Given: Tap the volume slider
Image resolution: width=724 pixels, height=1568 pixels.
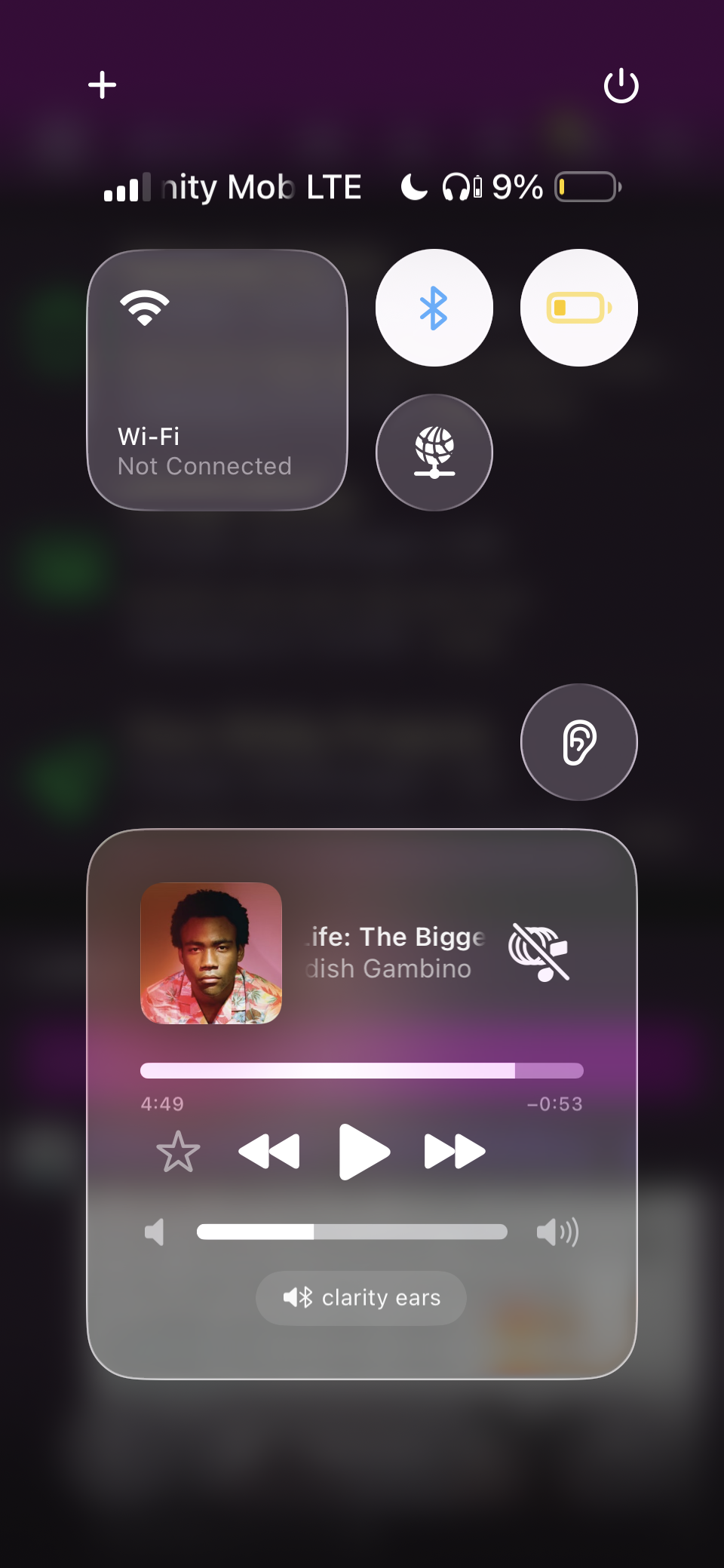Looking at the screenshot, I should [351, 1232].
